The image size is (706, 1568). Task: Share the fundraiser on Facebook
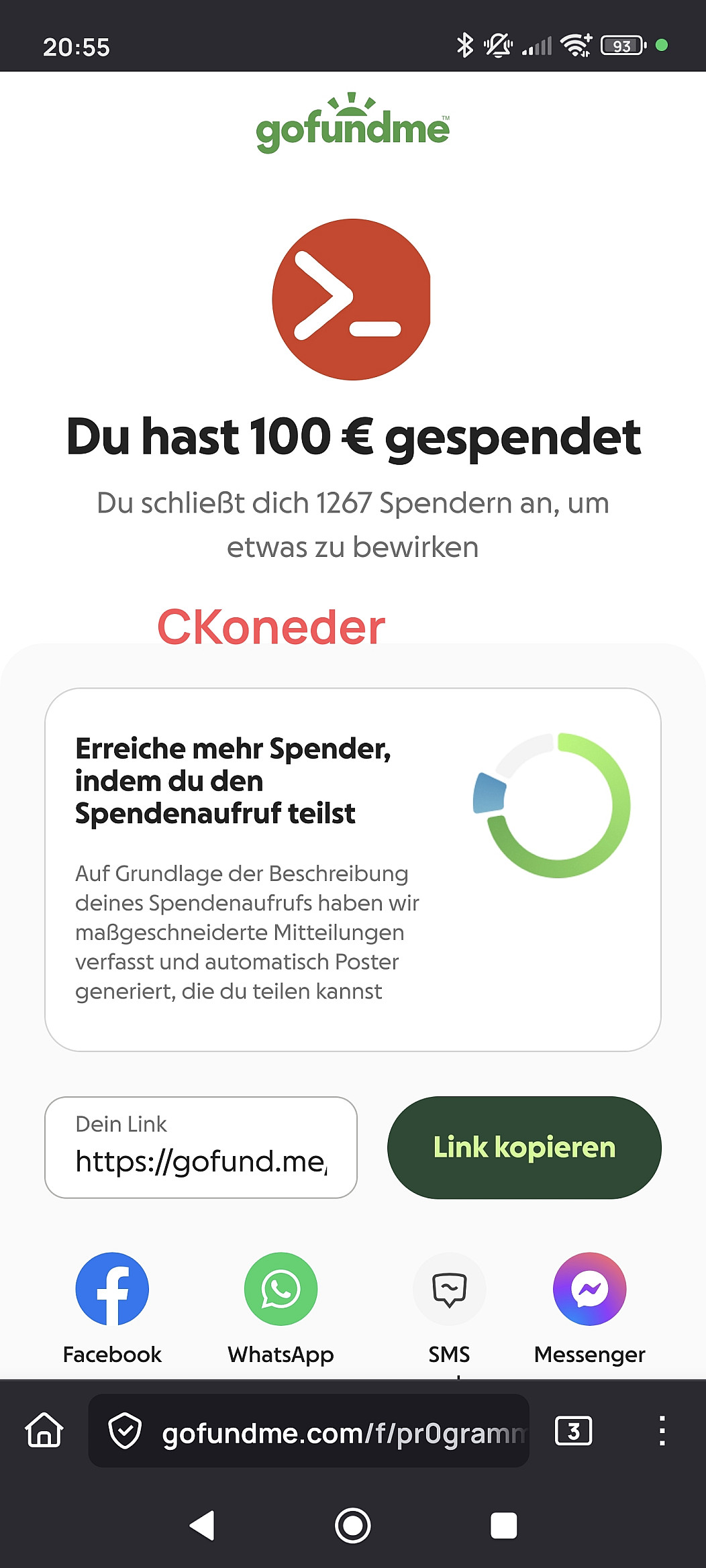[112, 1289]
